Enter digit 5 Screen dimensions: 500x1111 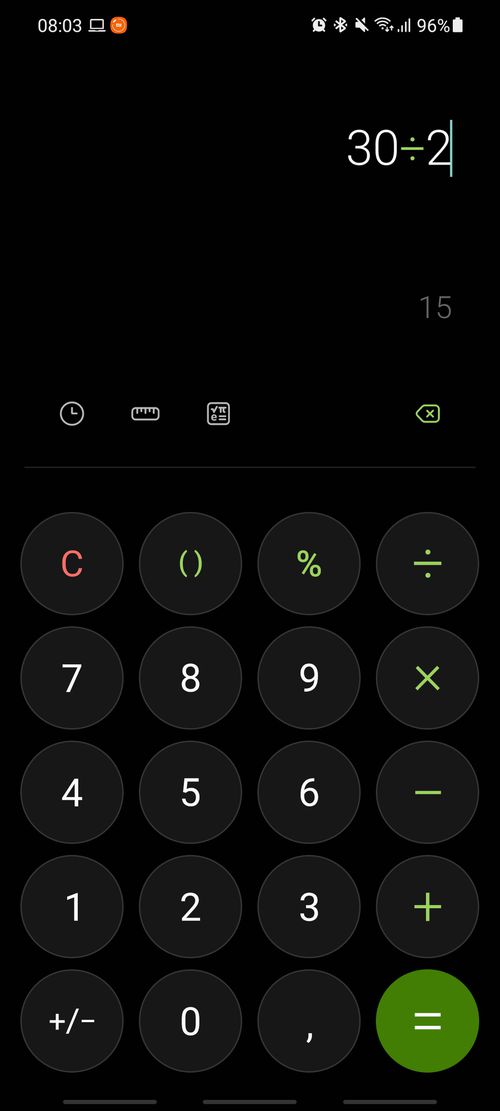pos(191,792)
